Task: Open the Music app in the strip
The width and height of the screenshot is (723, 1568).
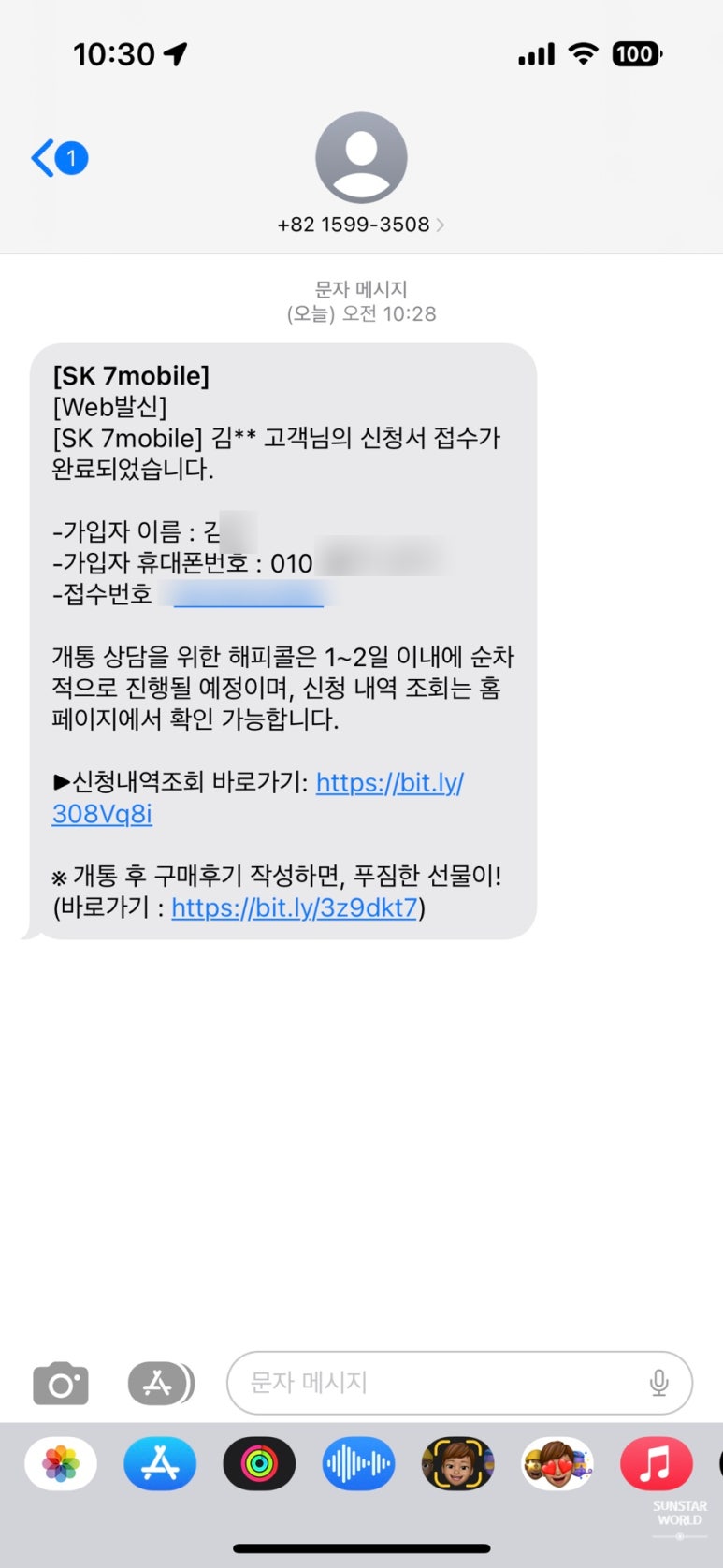Action: (656, 1463)
